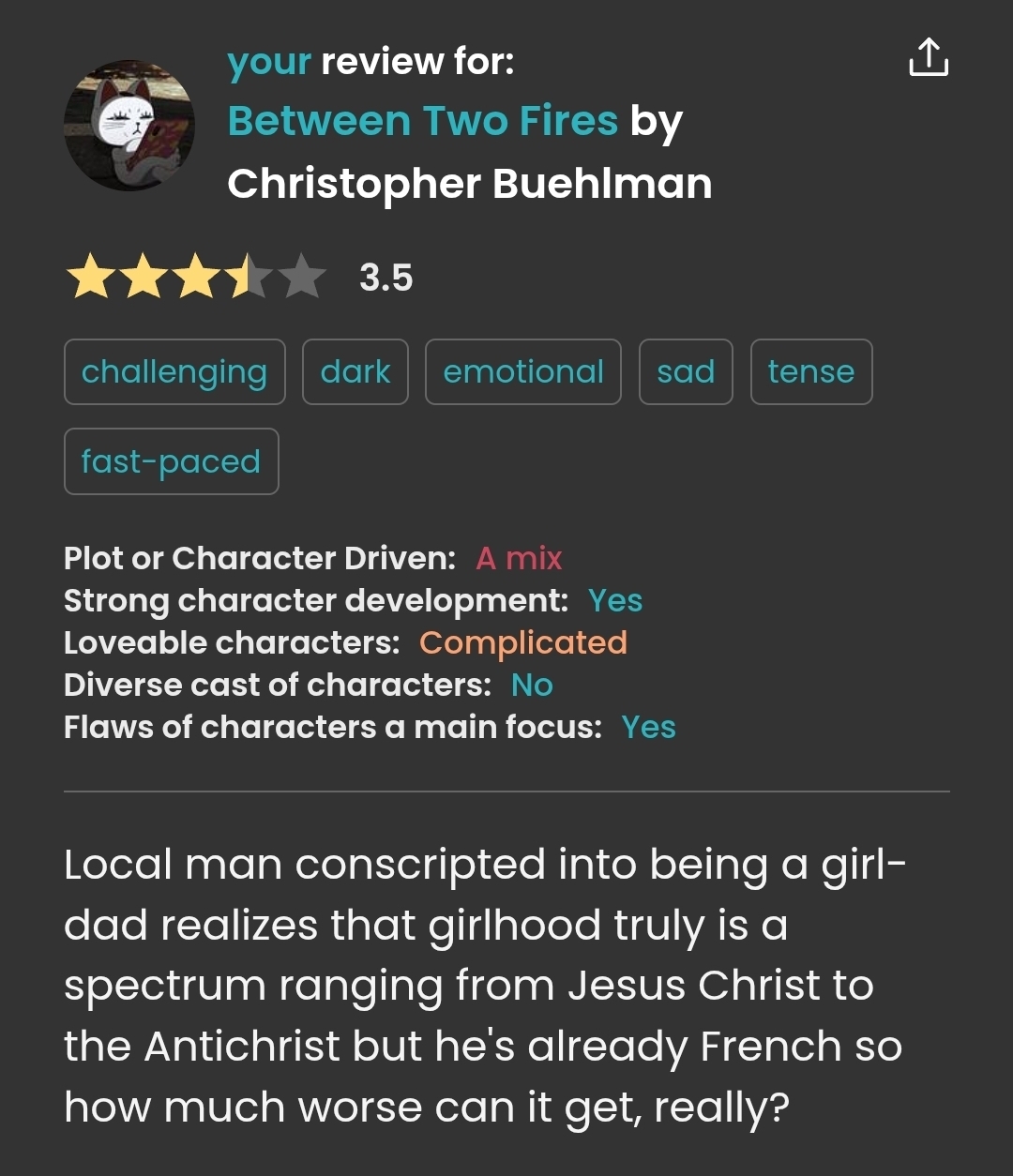Select the emotional mood tag
The image size is (1013, 1176).
(x=523, y=372)
